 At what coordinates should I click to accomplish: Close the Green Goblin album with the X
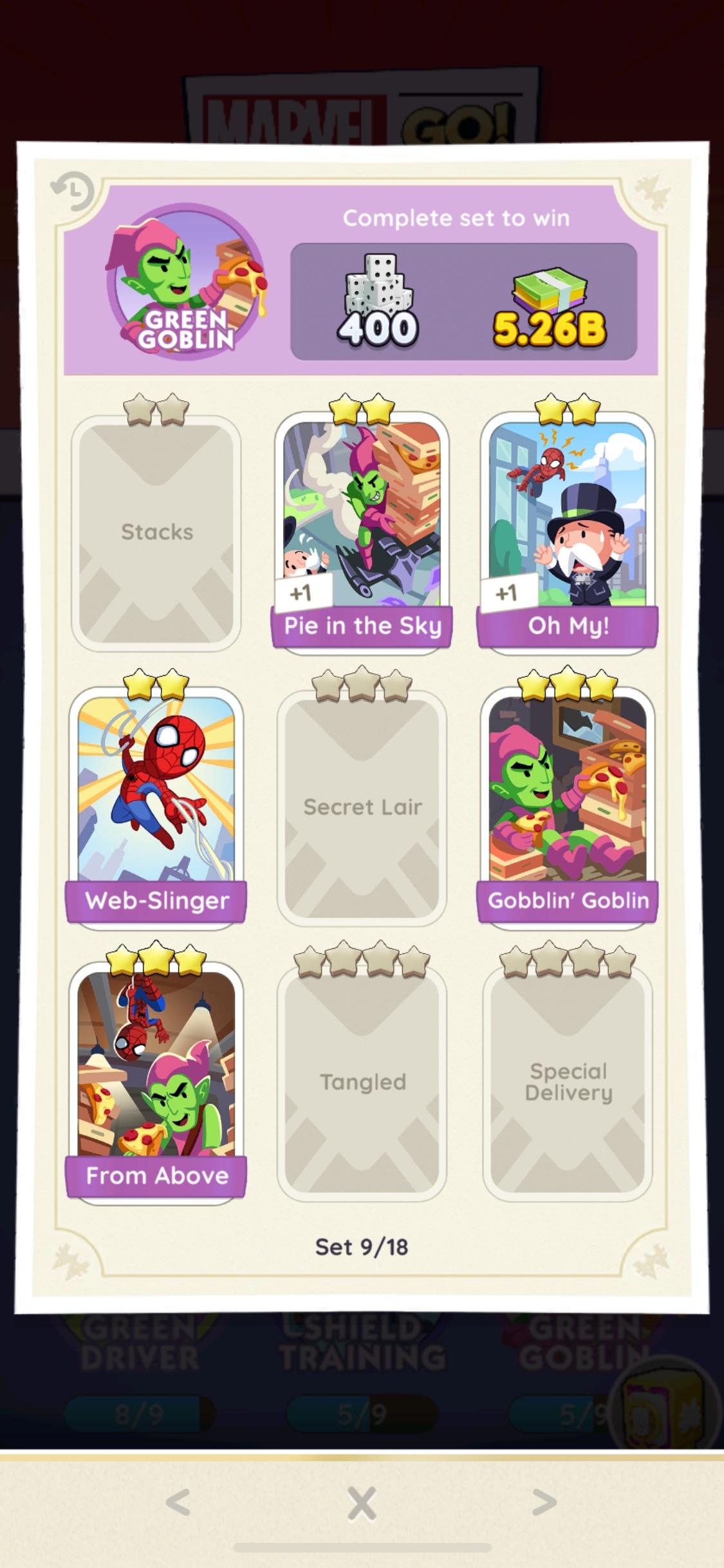[x=362, y=1502]
